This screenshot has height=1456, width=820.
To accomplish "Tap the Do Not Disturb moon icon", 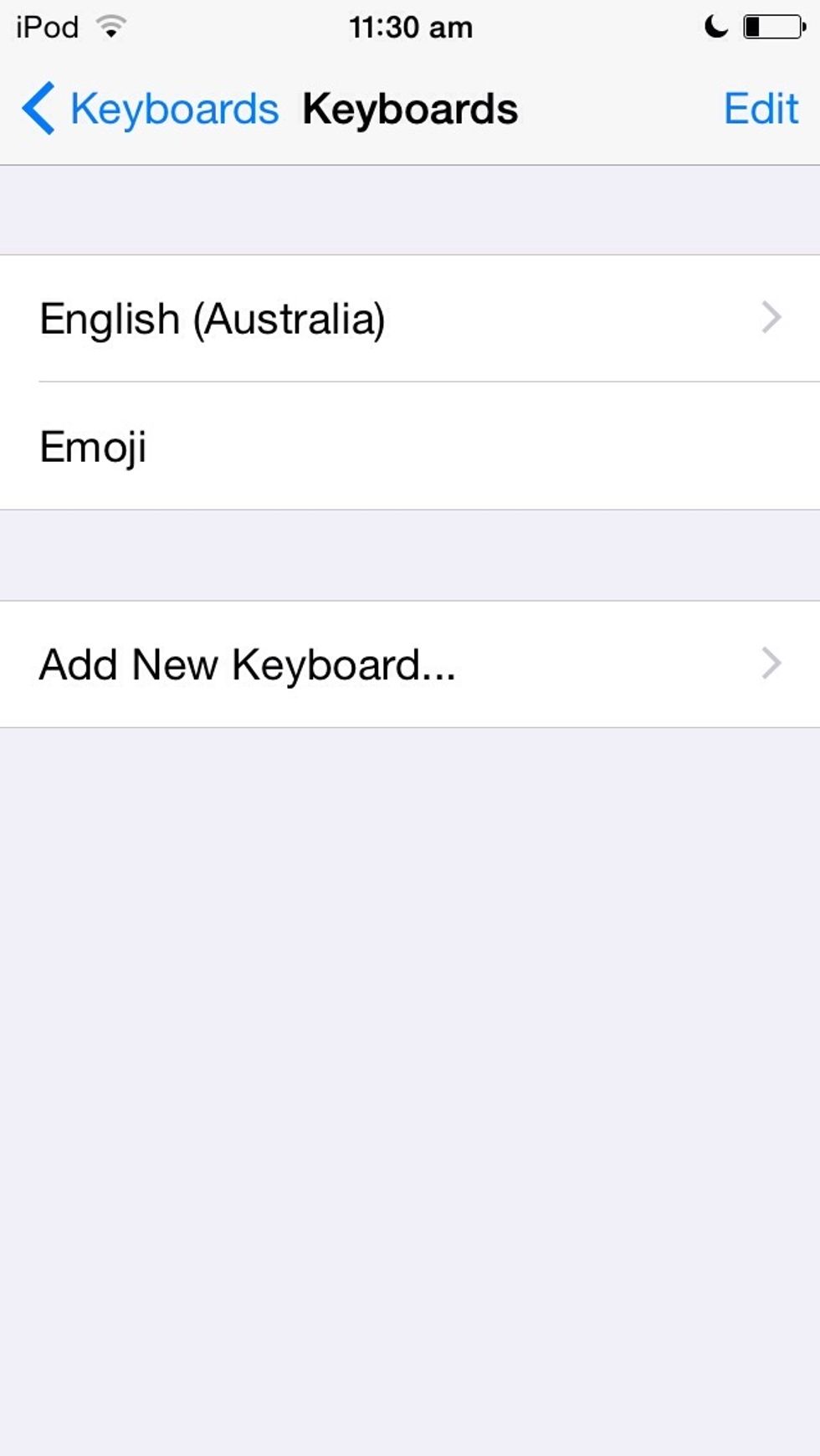I will coord(715,25).
